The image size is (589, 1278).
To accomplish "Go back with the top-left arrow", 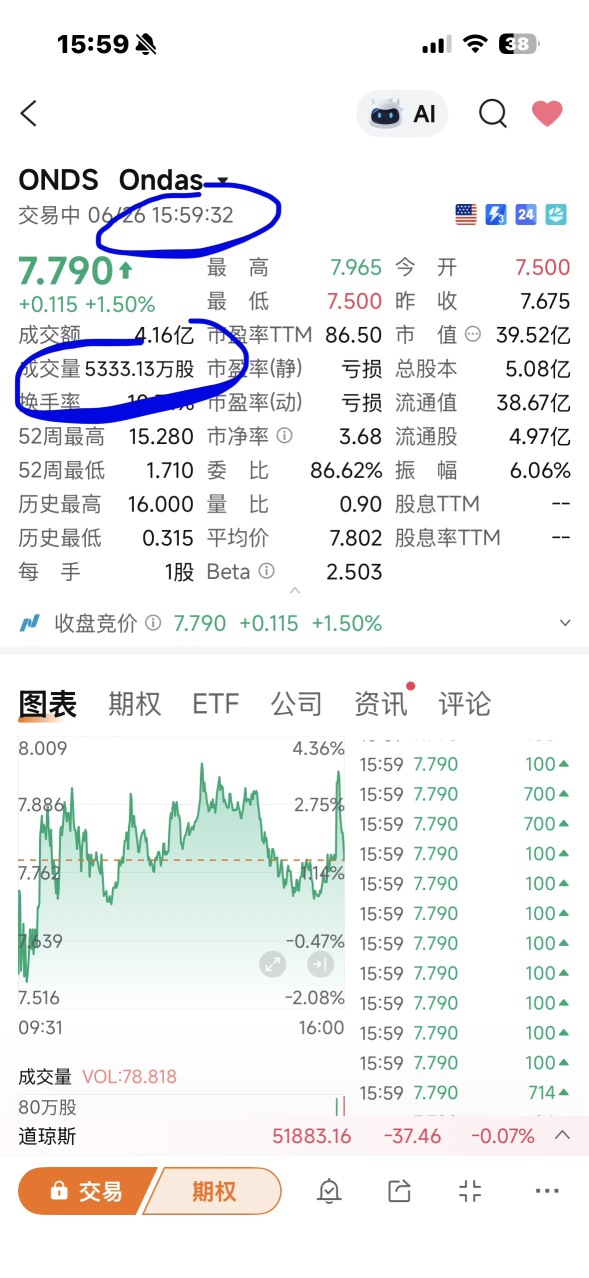I will 28,114.
